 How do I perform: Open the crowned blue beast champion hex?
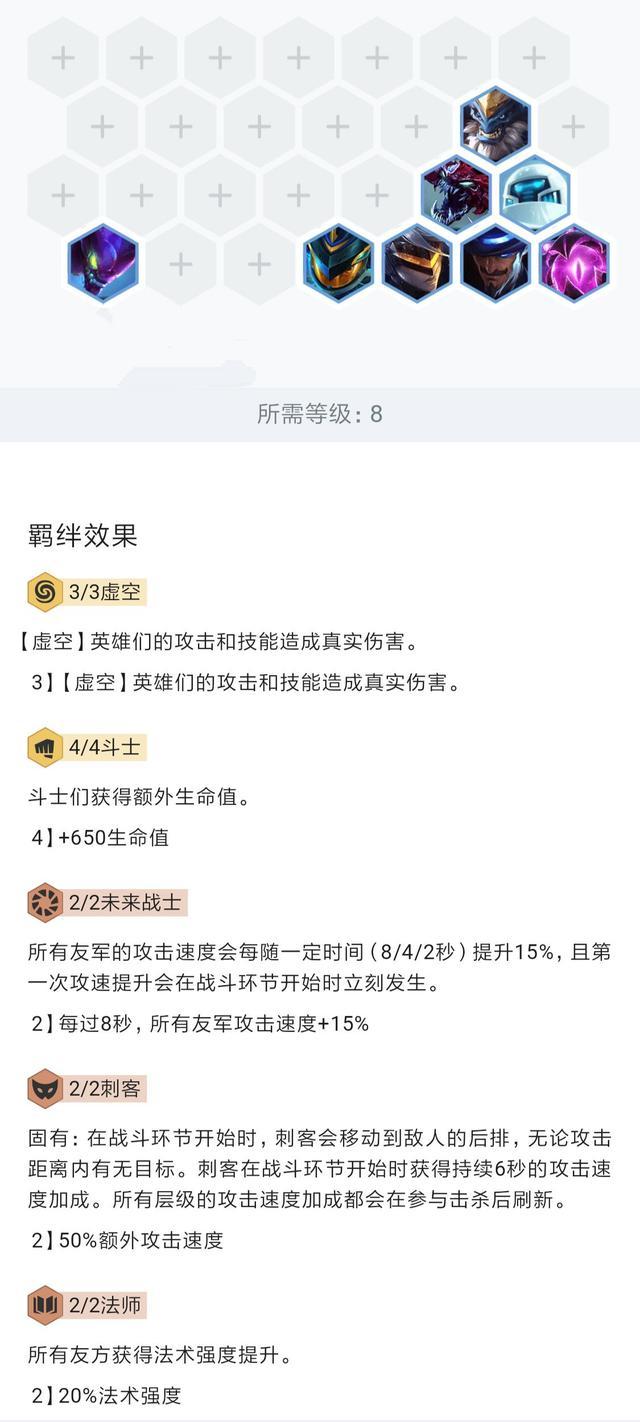tap(495, 126)
